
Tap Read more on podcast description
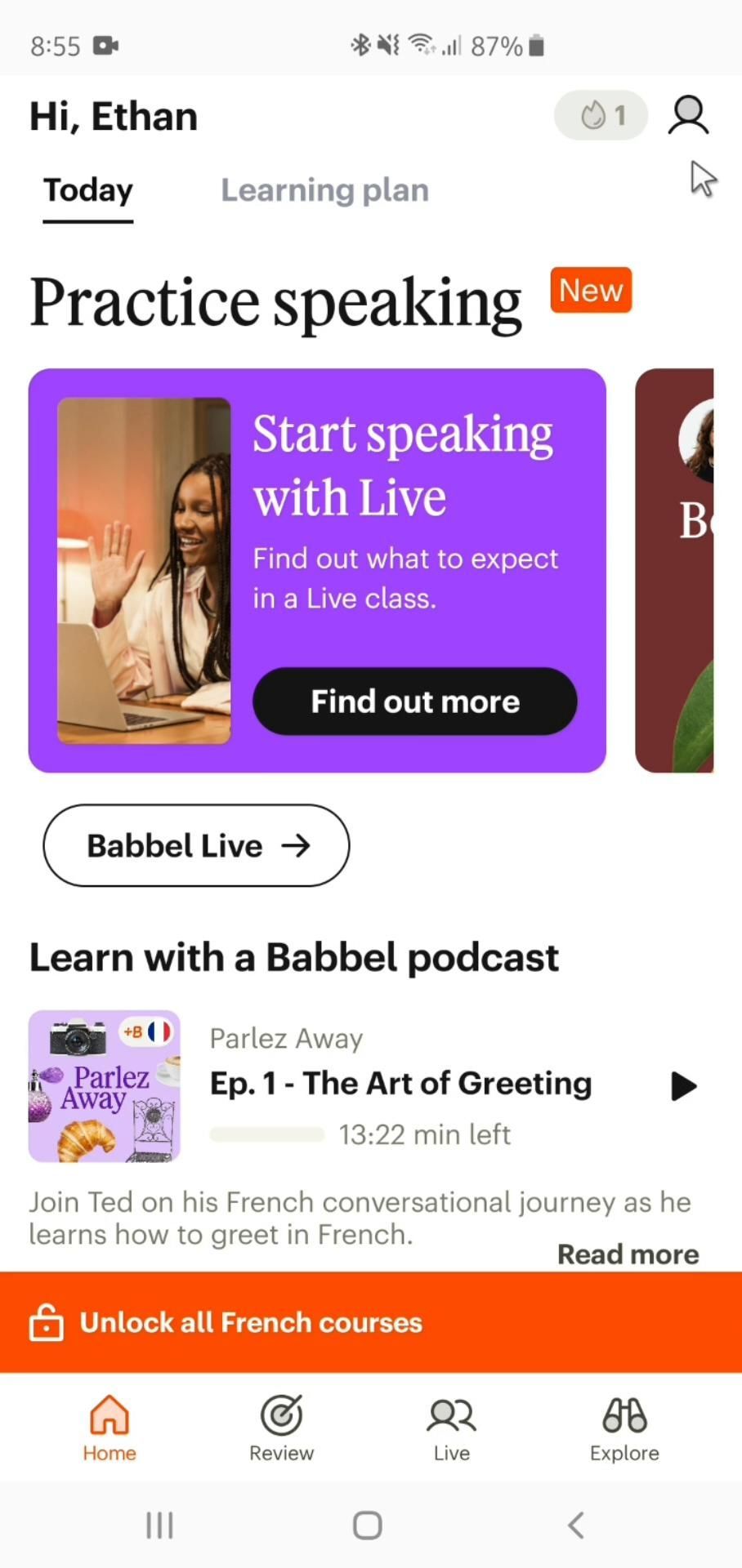(x=628, y=1254)
